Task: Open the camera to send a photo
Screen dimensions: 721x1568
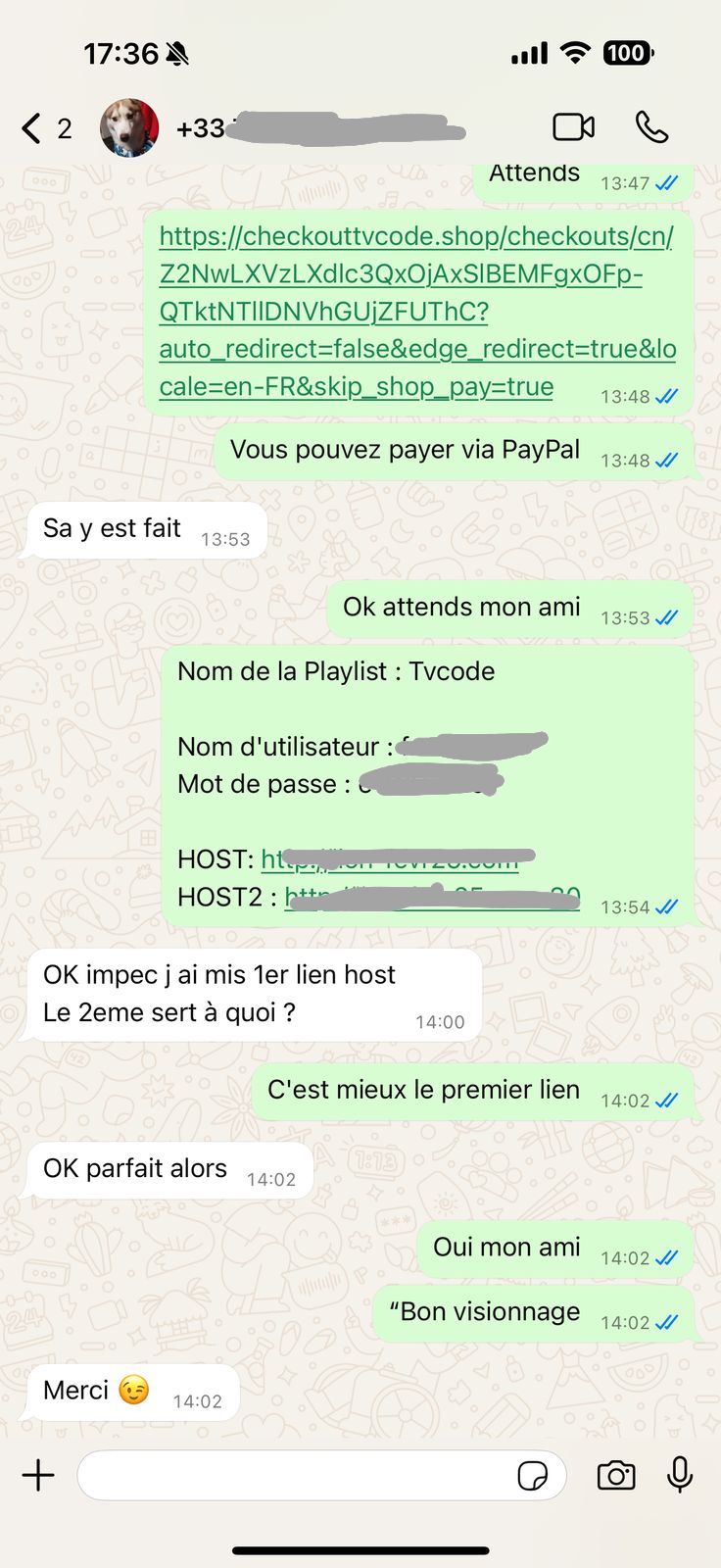Action: (x=616, y=1475)
